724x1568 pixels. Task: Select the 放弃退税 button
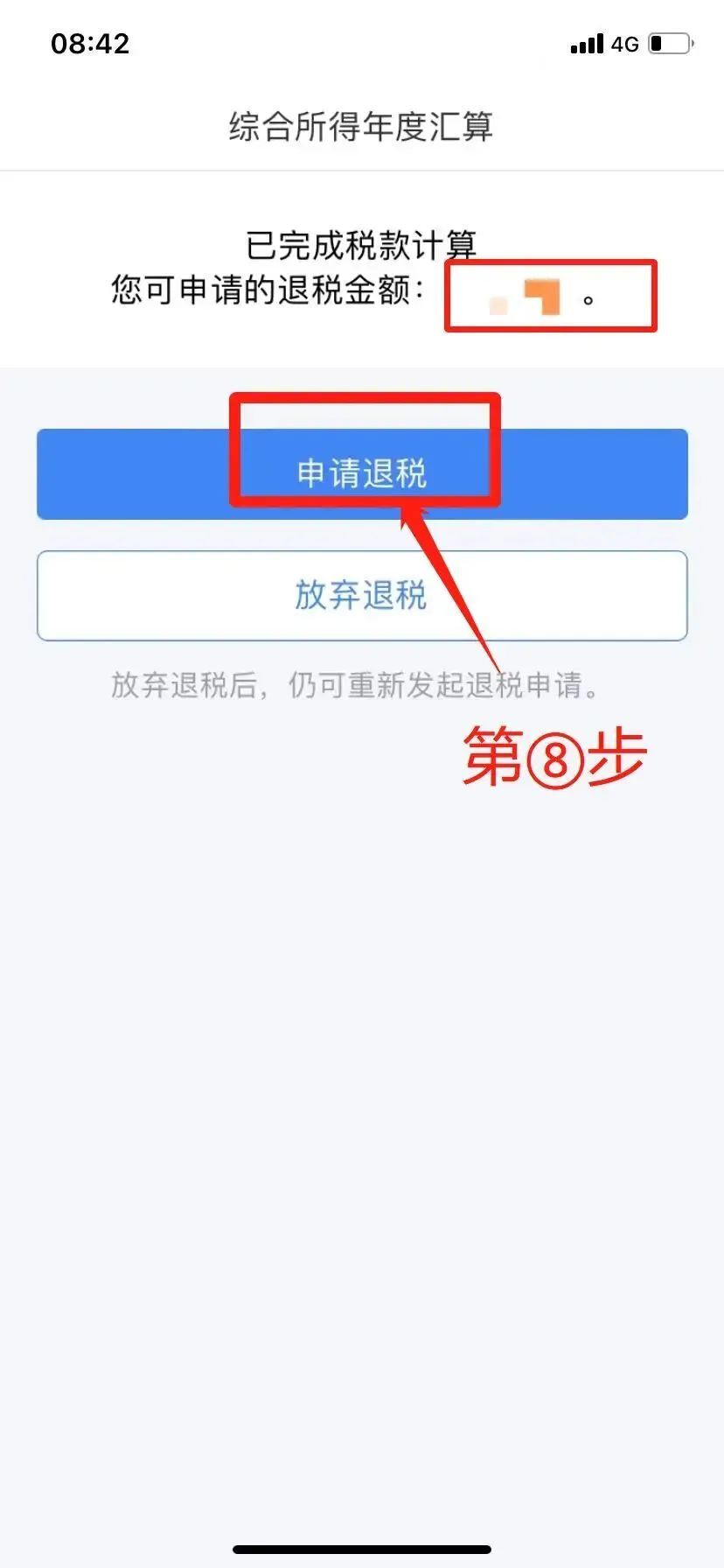[x=362, y=596]
